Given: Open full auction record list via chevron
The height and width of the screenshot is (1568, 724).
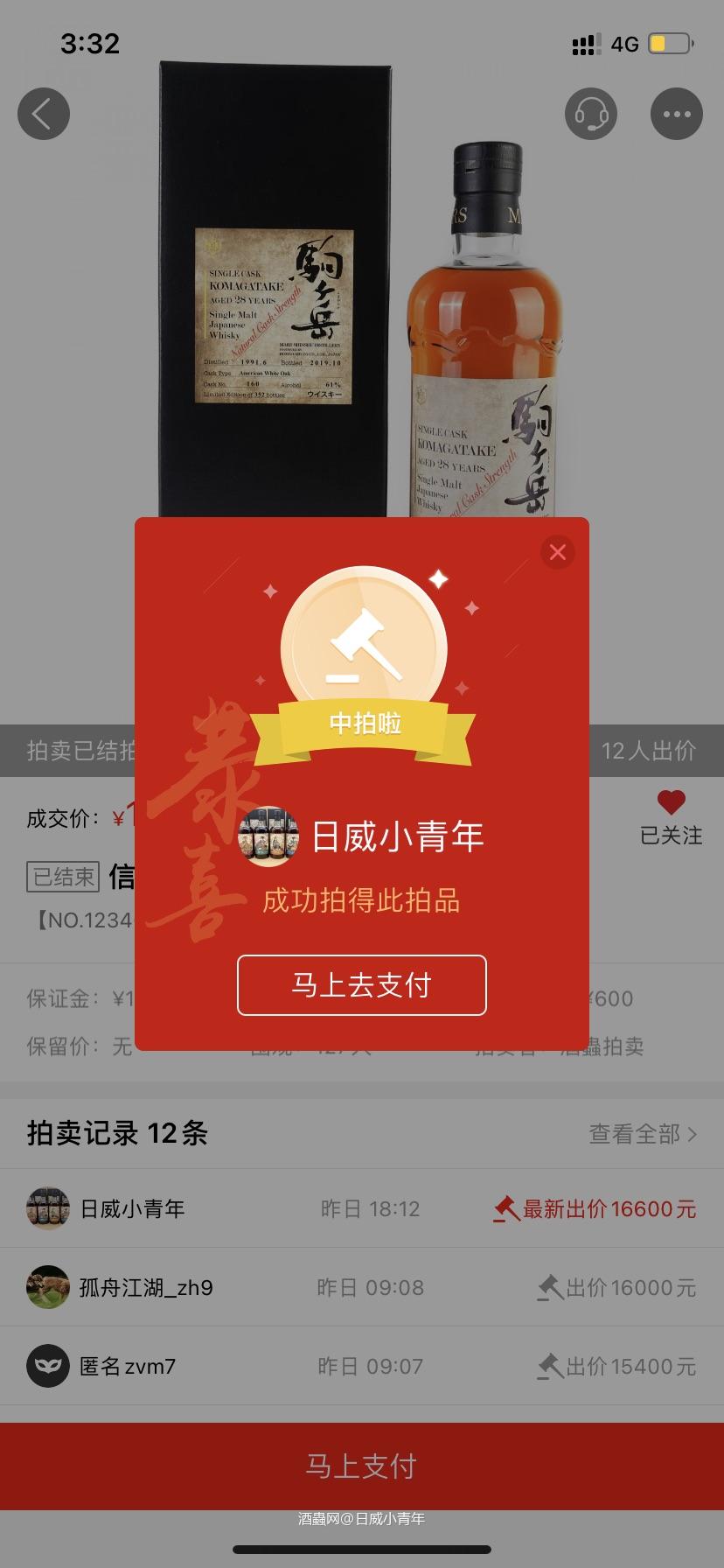Looking at the screenshot, I should (x=695, y=1133).
